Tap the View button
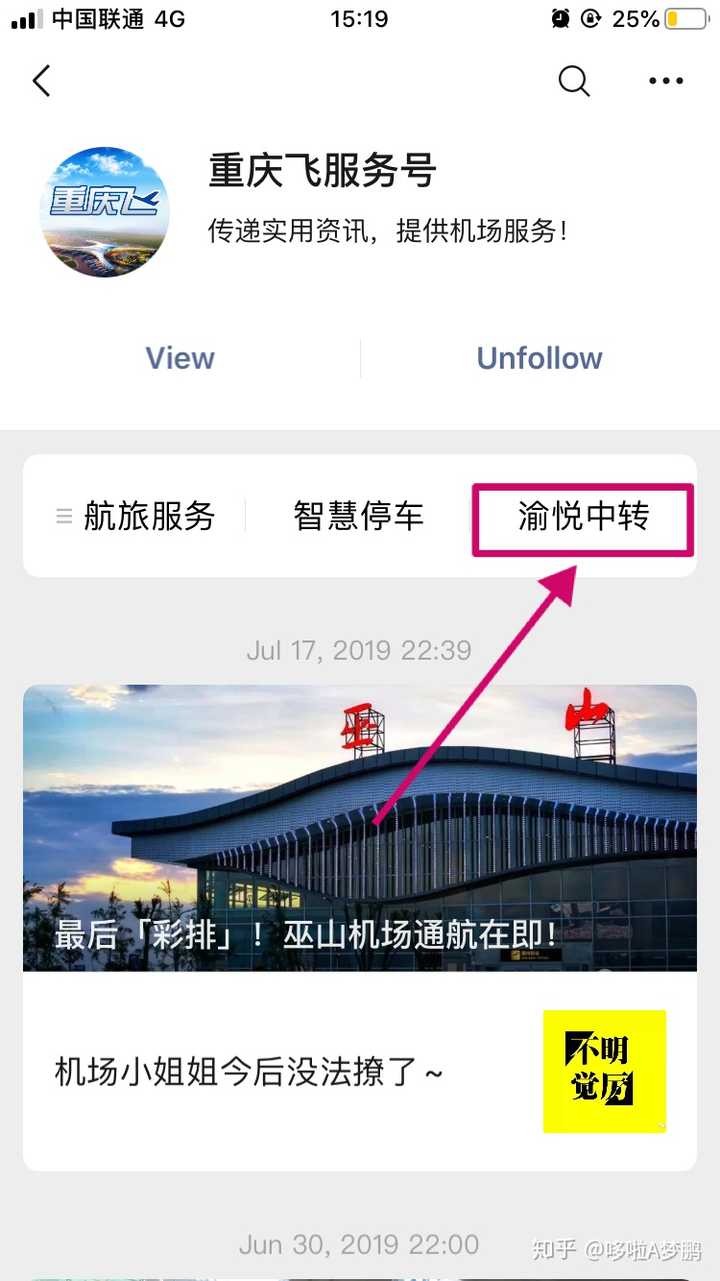The image size is (720, 1281). [x=180, y=358]
